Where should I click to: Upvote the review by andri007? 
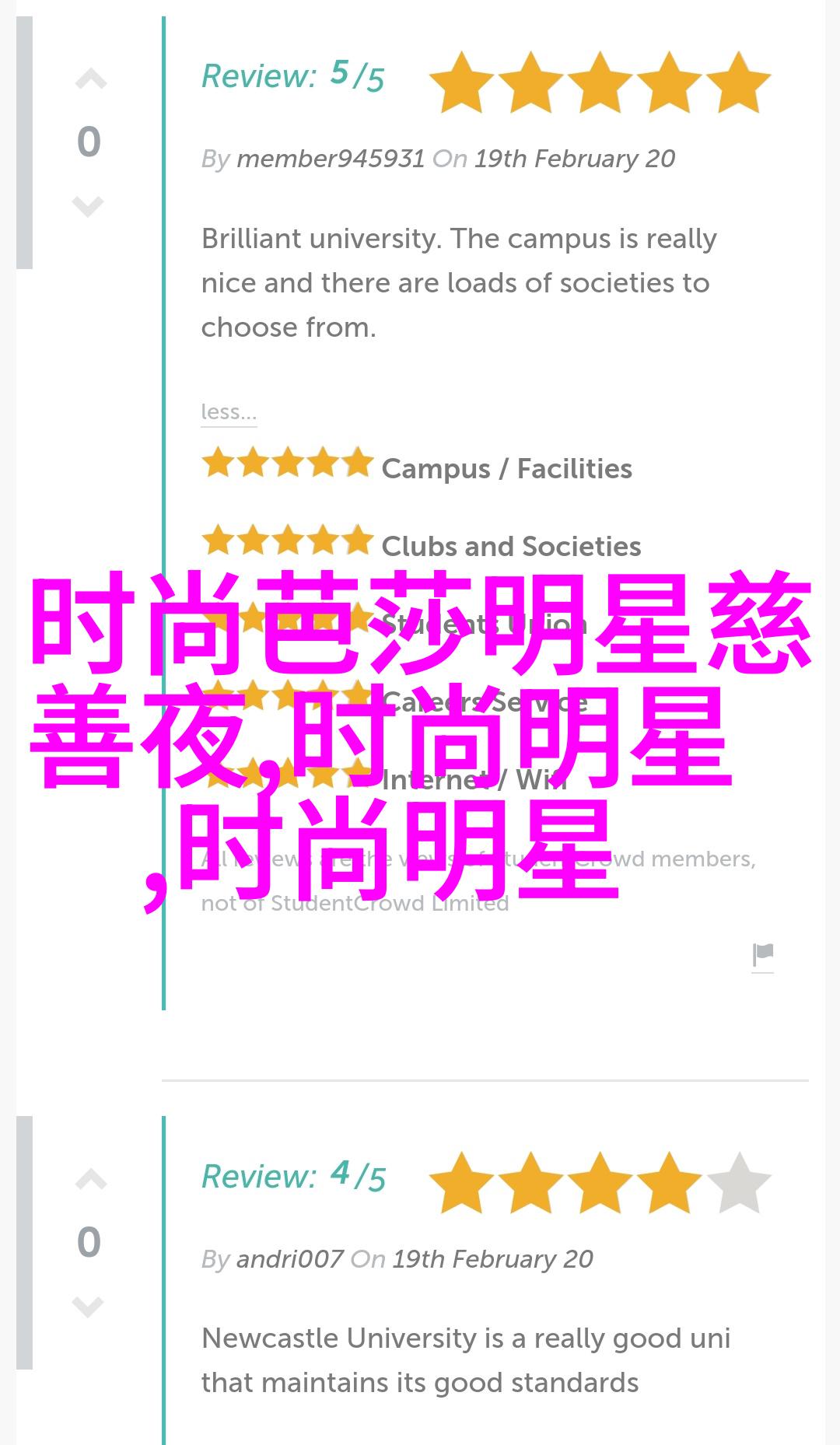(90, 1180)
